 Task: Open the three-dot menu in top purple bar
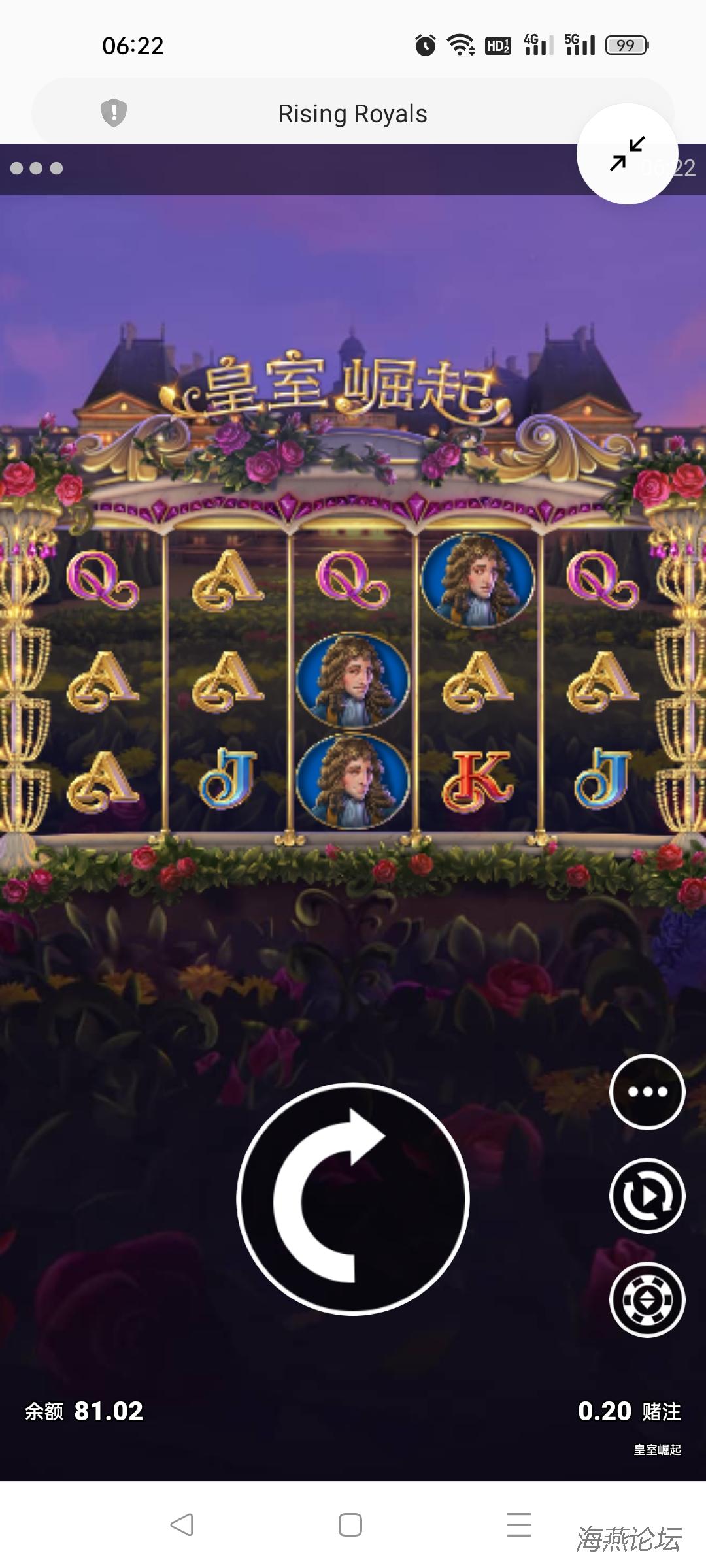(x=37, y=169)
